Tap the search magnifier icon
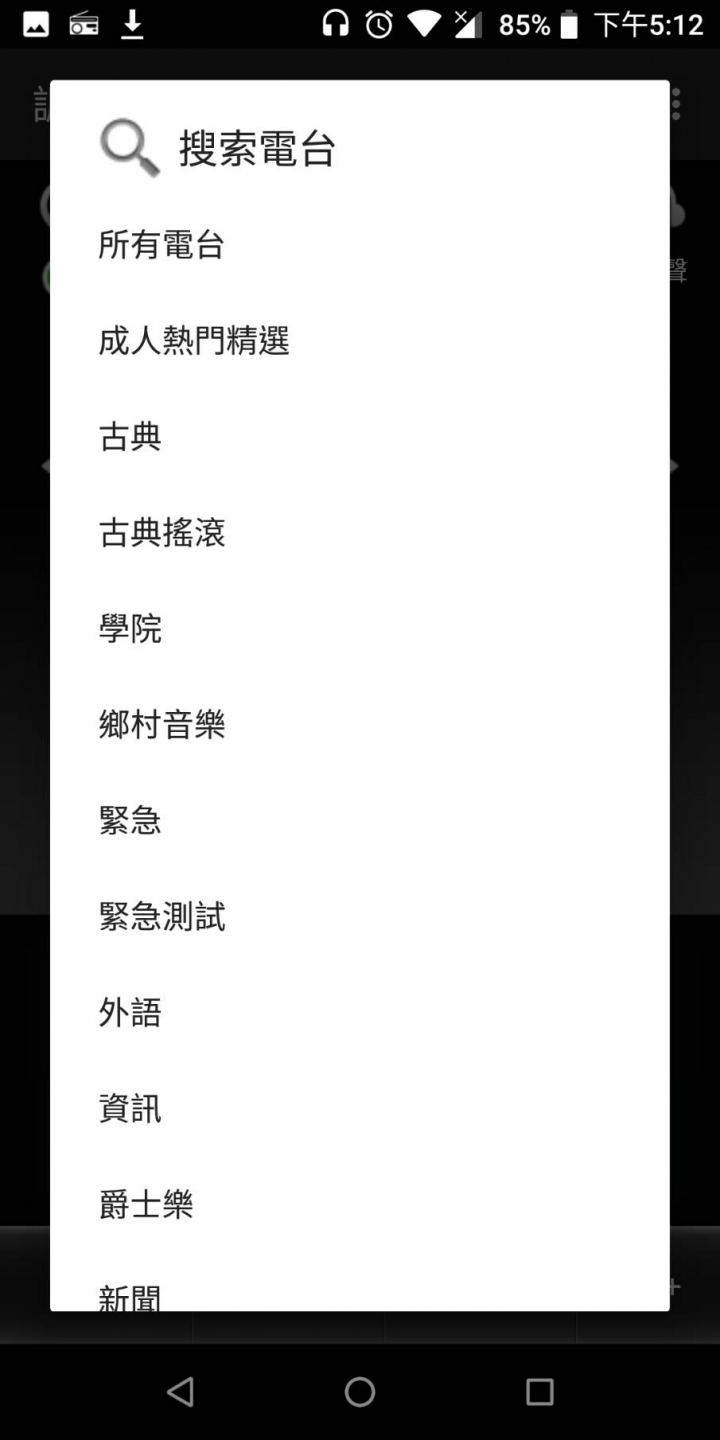The image size is (720, 1440). [128, 146]
